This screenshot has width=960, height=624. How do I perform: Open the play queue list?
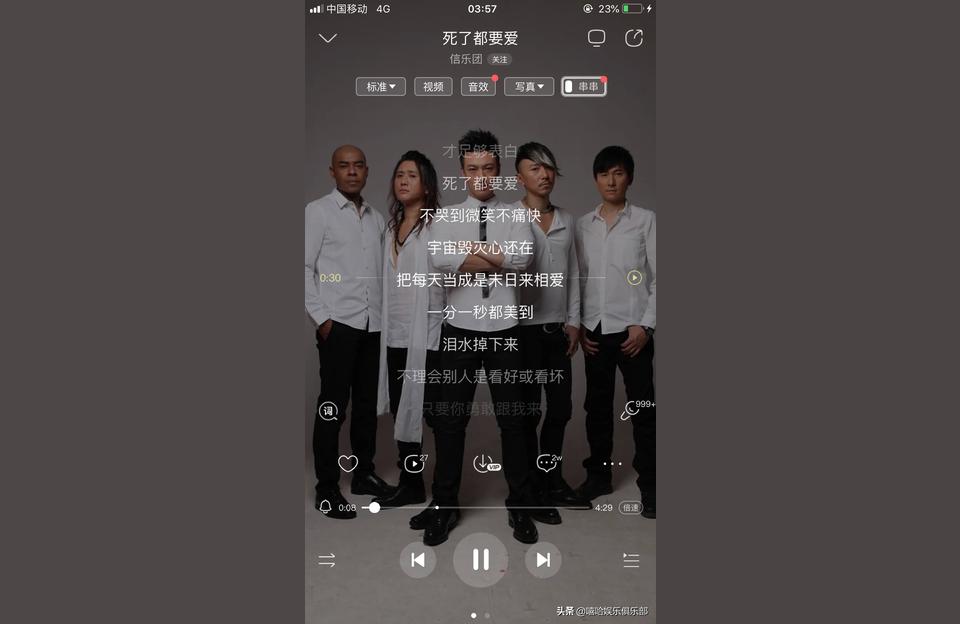pos(631,560)
